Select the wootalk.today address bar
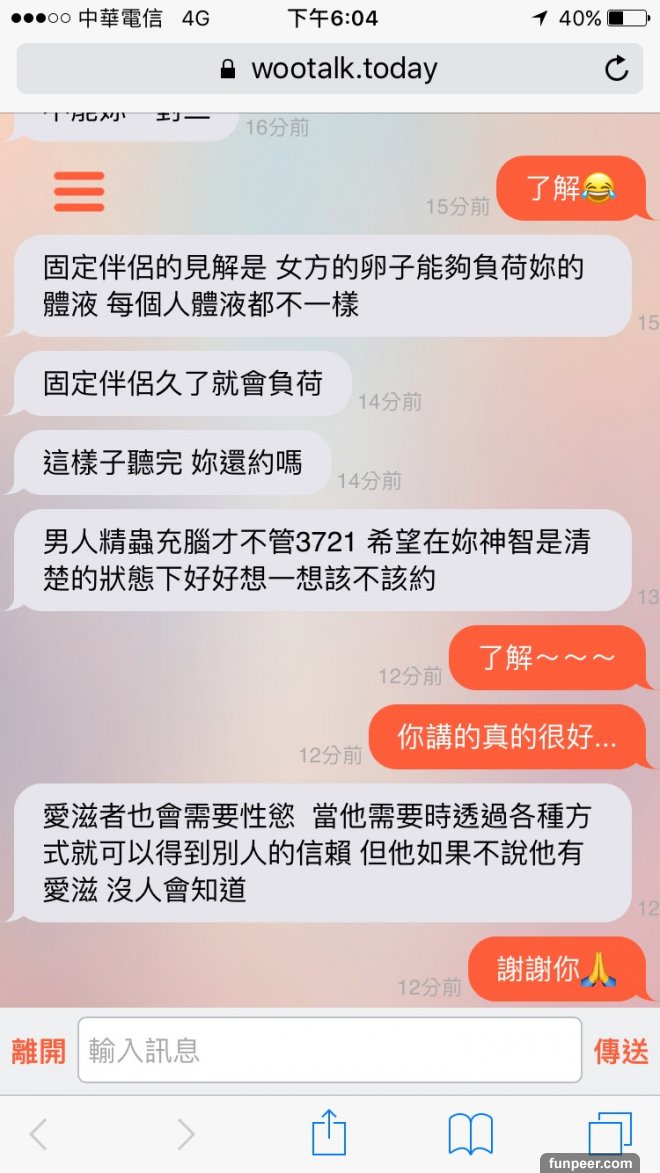 329,69
